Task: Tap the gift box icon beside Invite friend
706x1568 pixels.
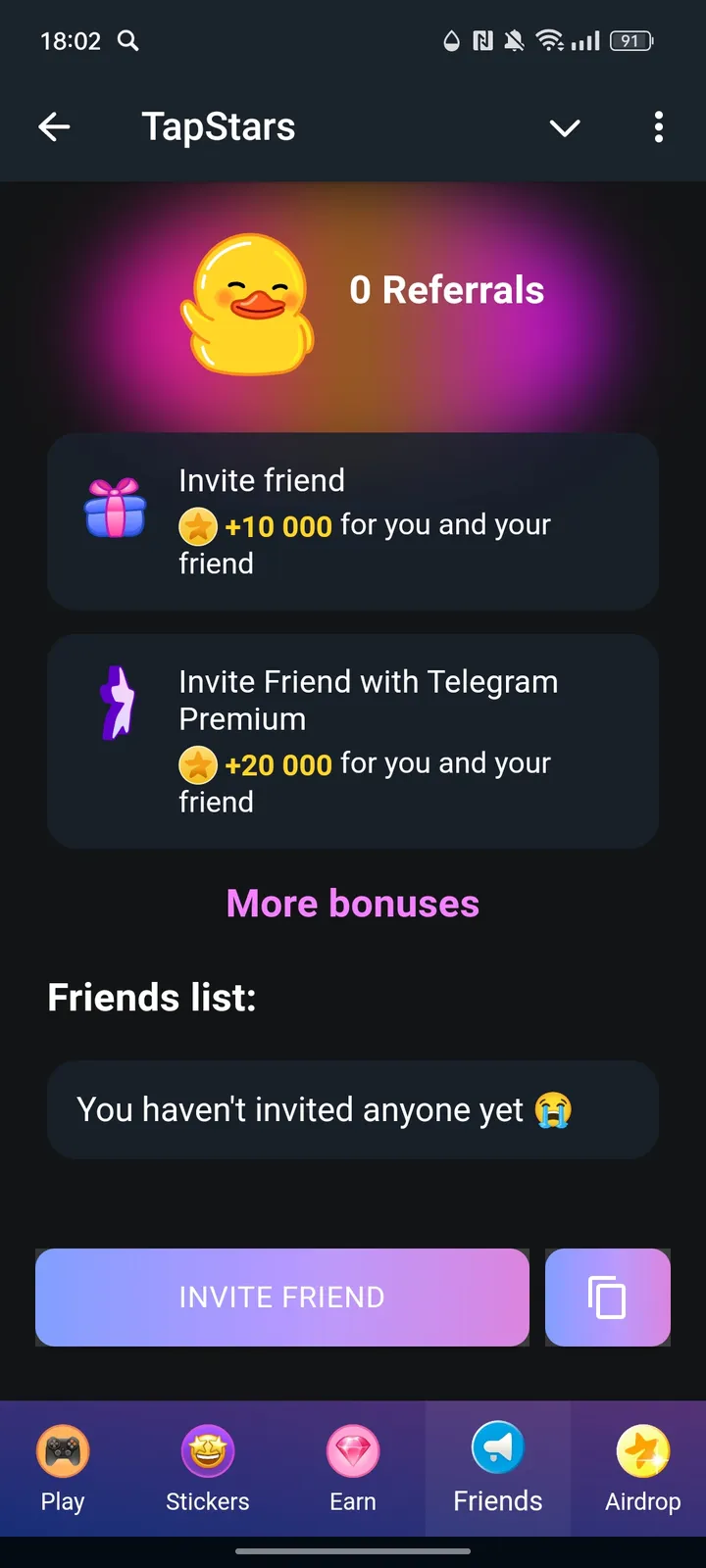Action: coord(115,508)
